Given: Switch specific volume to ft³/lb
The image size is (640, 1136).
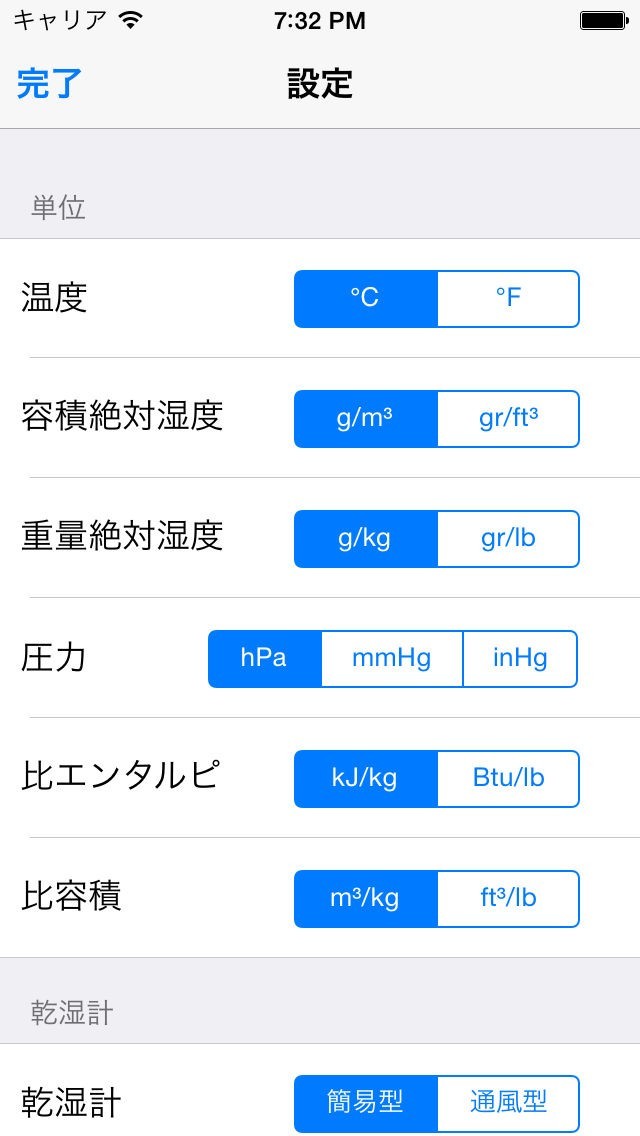Looking at the screenshot, I should click(508, 898).
